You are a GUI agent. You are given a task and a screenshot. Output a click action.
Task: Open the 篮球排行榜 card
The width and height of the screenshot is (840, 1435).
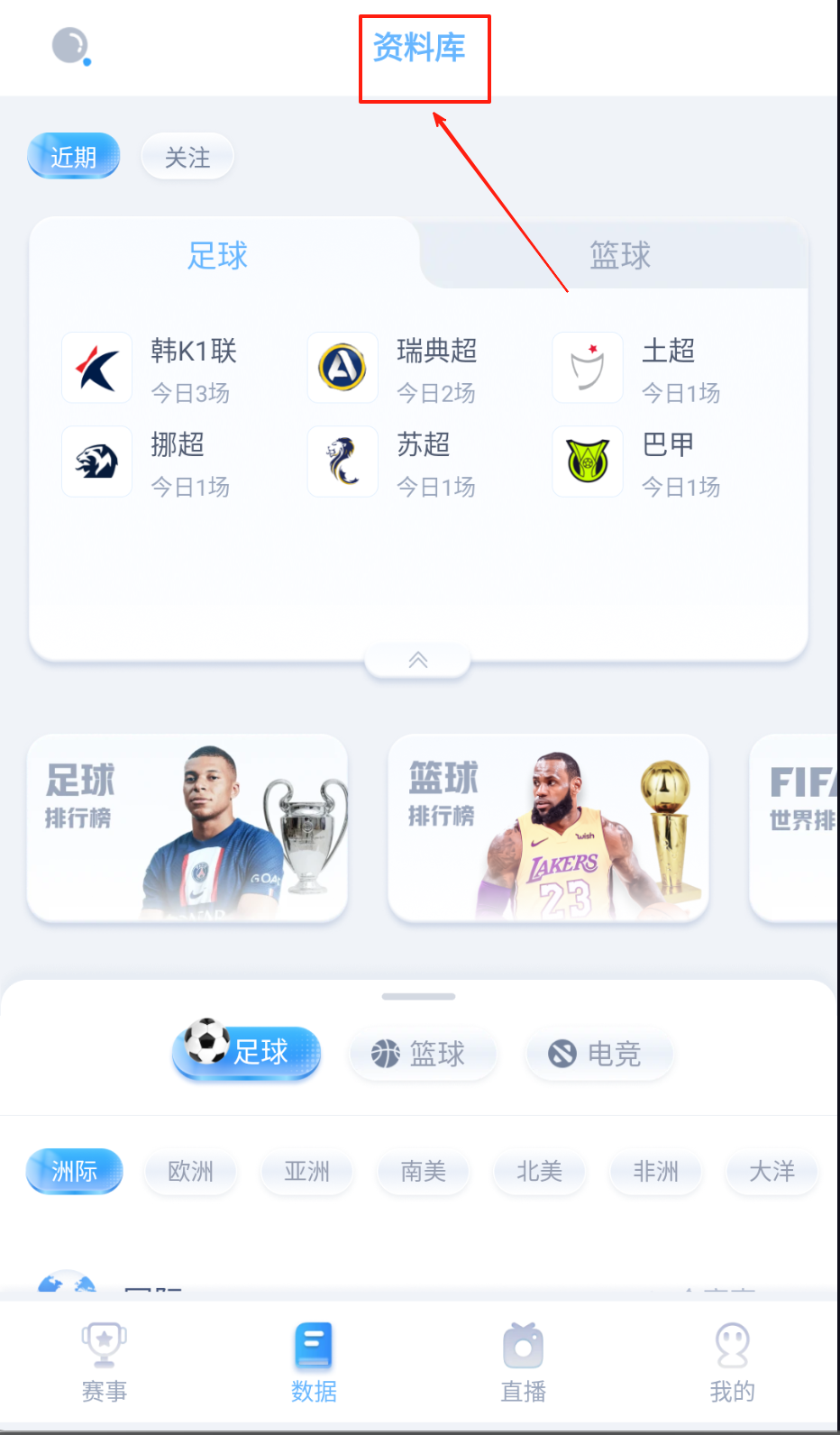(x=548, y=827)
